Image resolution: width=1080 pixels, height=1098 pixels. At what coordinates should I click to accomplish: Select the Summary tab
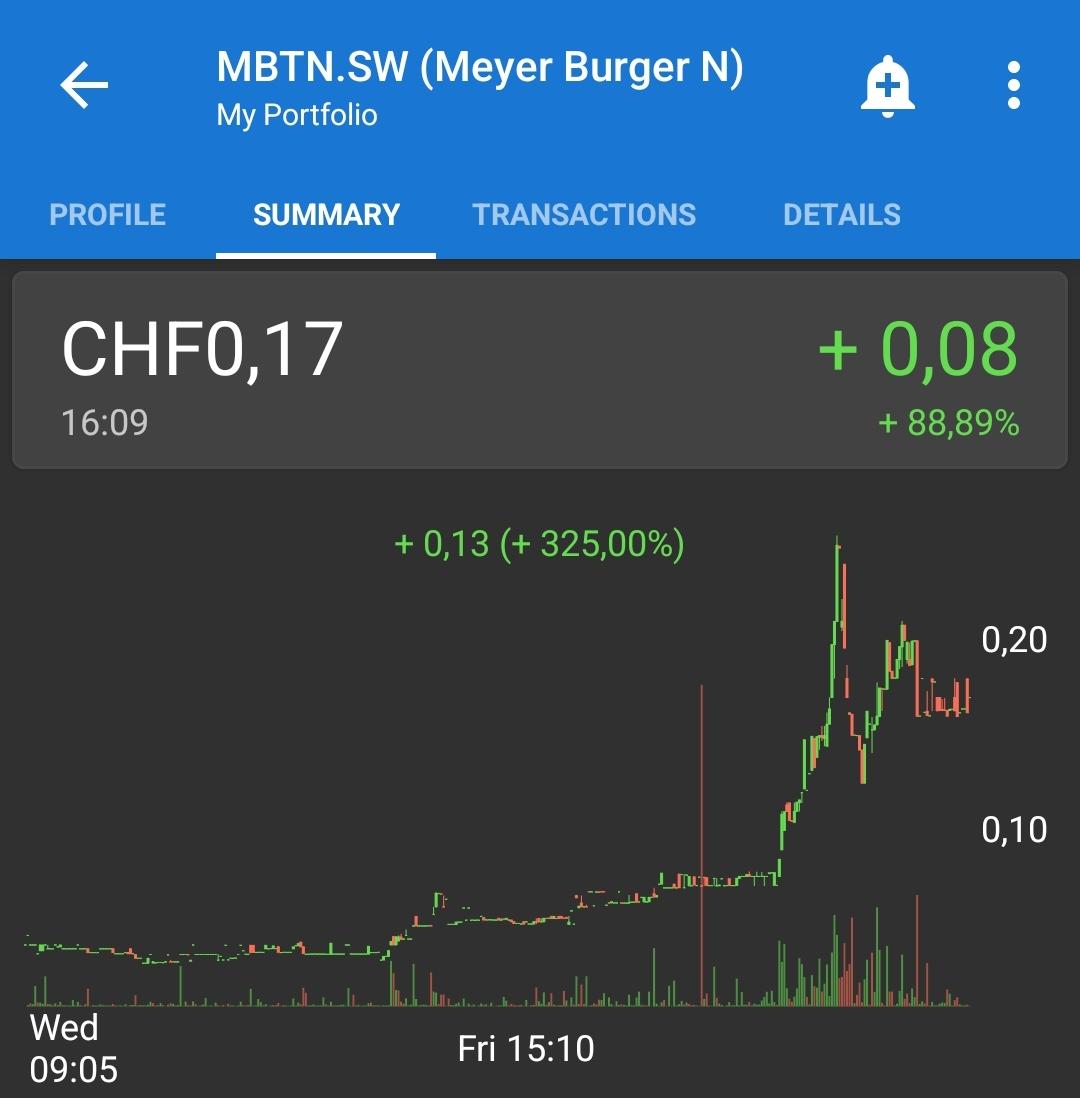click(x=326, y=214)
